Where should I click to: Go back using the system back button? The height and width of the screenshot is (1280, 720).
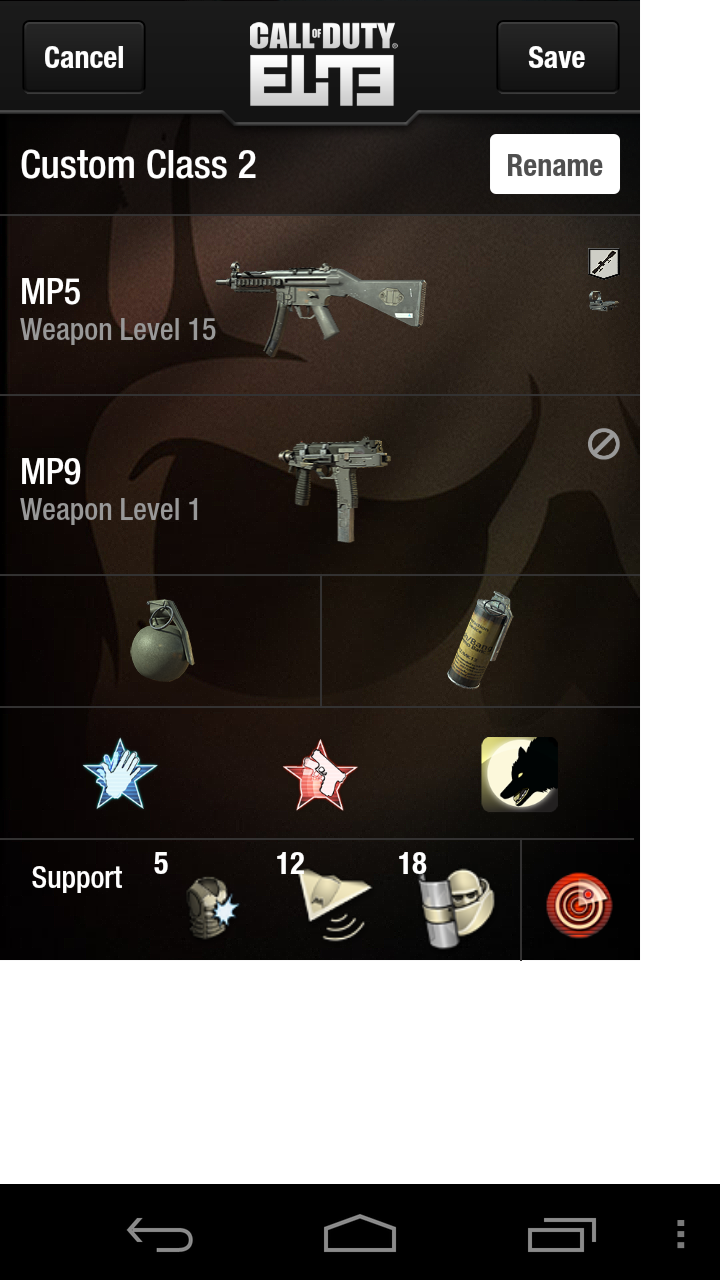point(160,1235)
